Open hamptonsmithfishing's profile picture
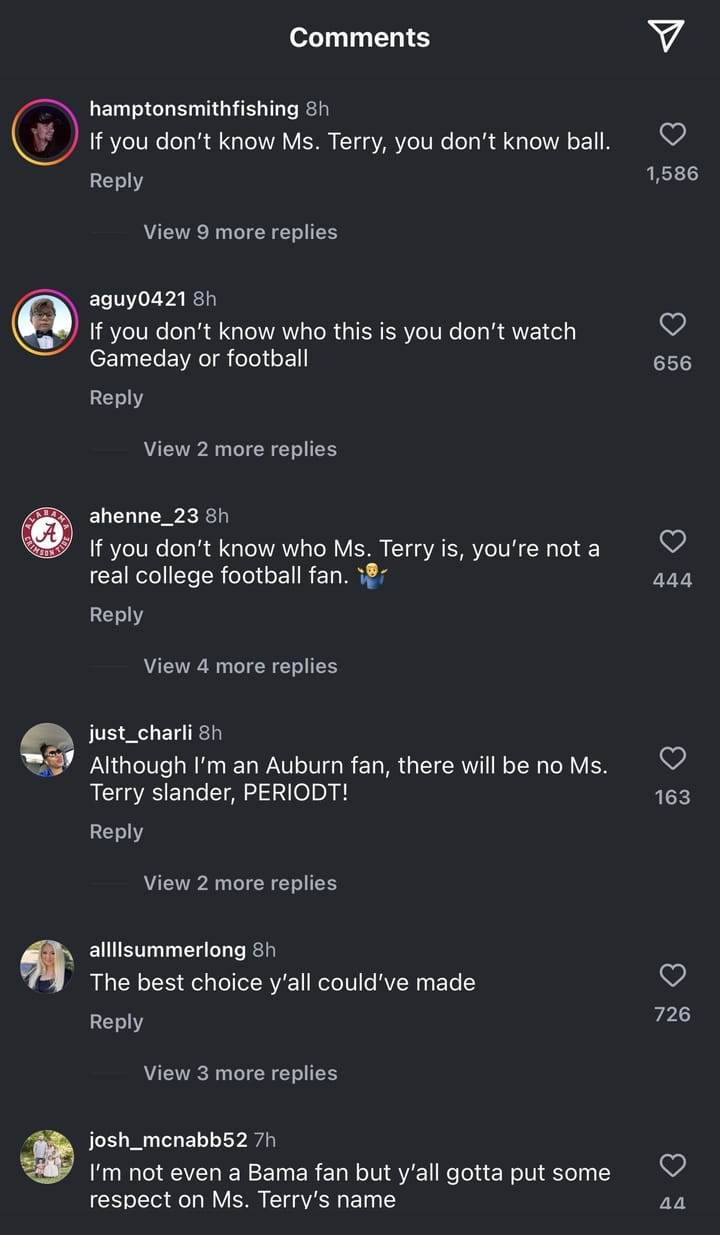The image size is (720, 1235). click(x=44, y=132)
